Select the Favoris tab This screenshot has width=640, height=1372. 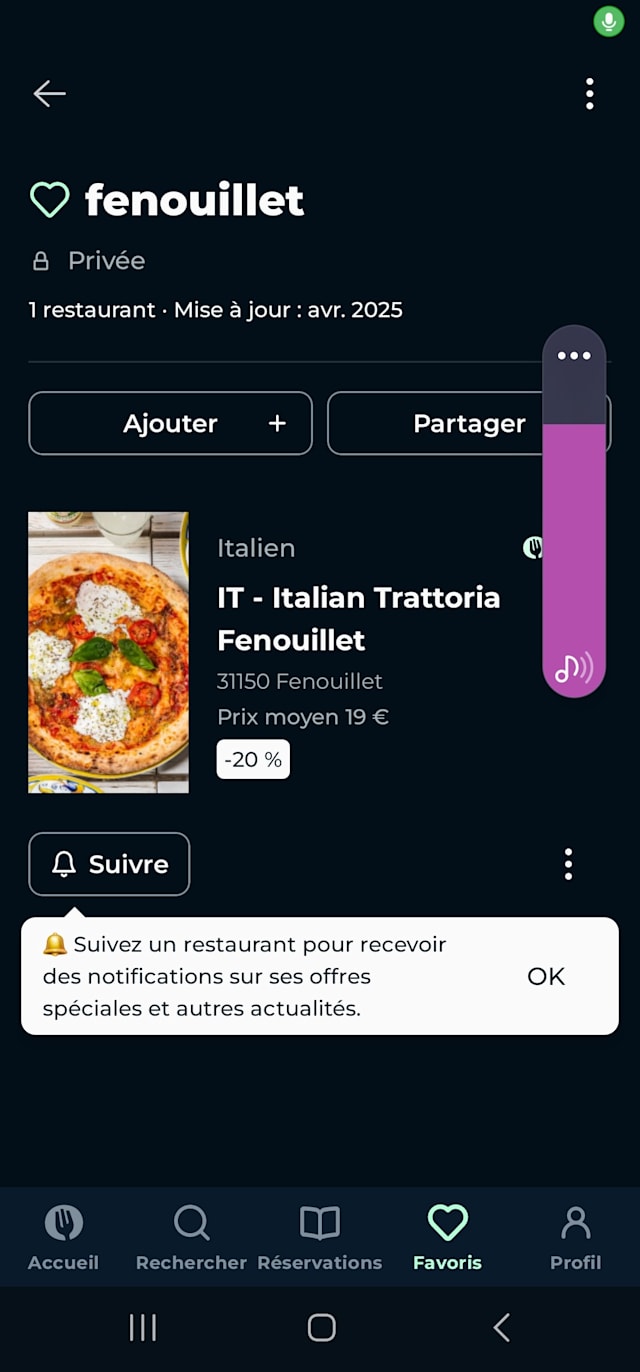tap(447, 1238)
